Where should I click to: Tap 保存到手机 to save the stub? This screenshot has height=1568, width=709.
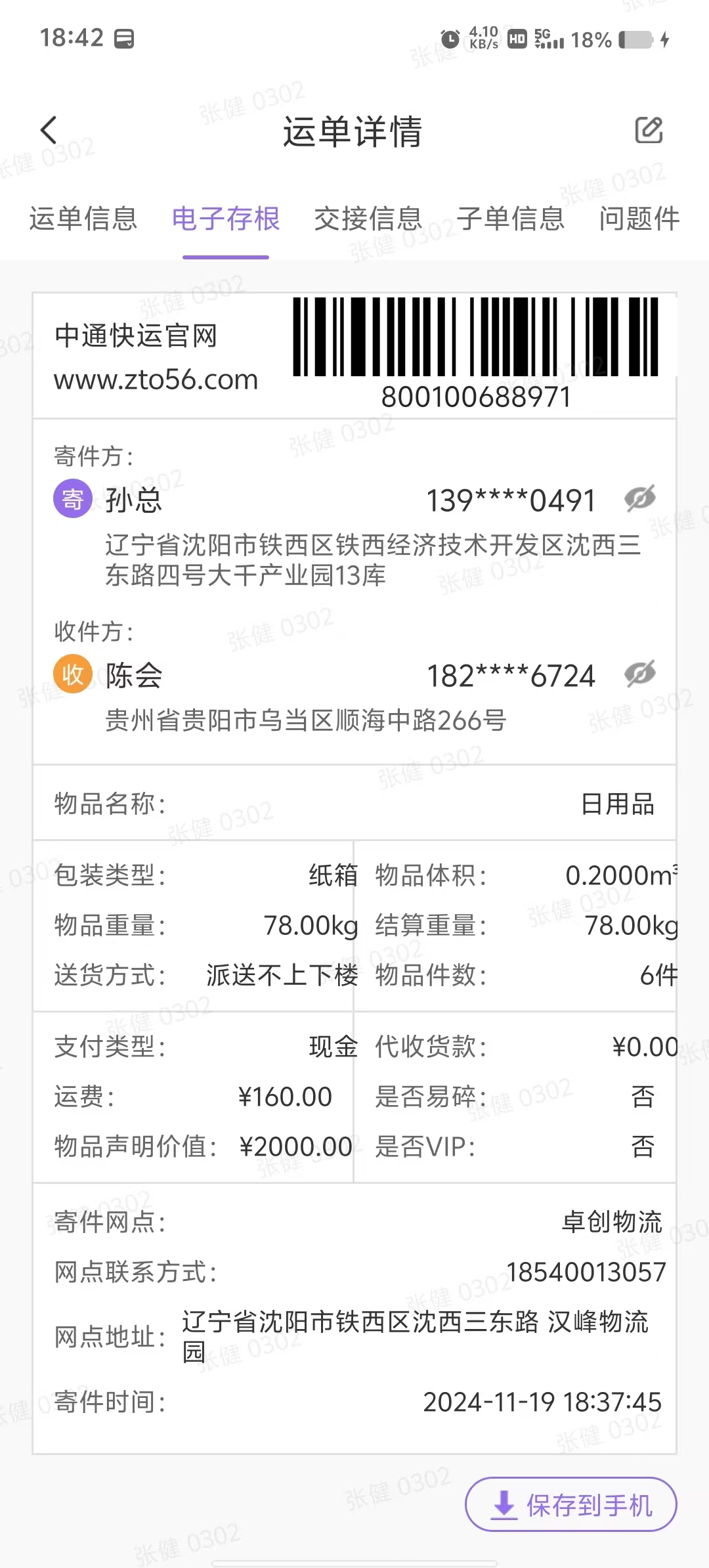(x=571, y=1504)
